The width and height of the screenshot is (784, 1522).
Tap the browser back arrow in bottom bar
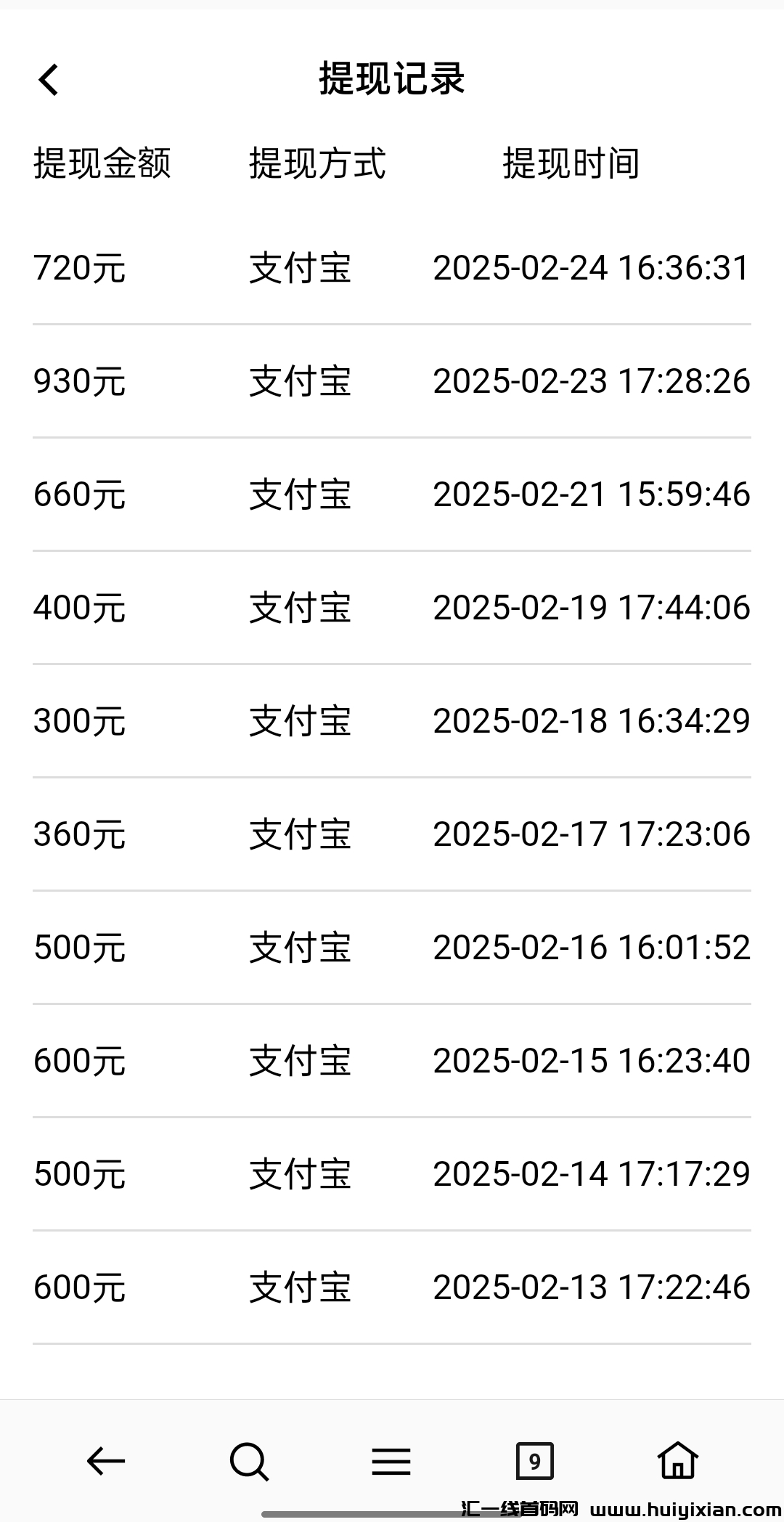point(105,1460)
